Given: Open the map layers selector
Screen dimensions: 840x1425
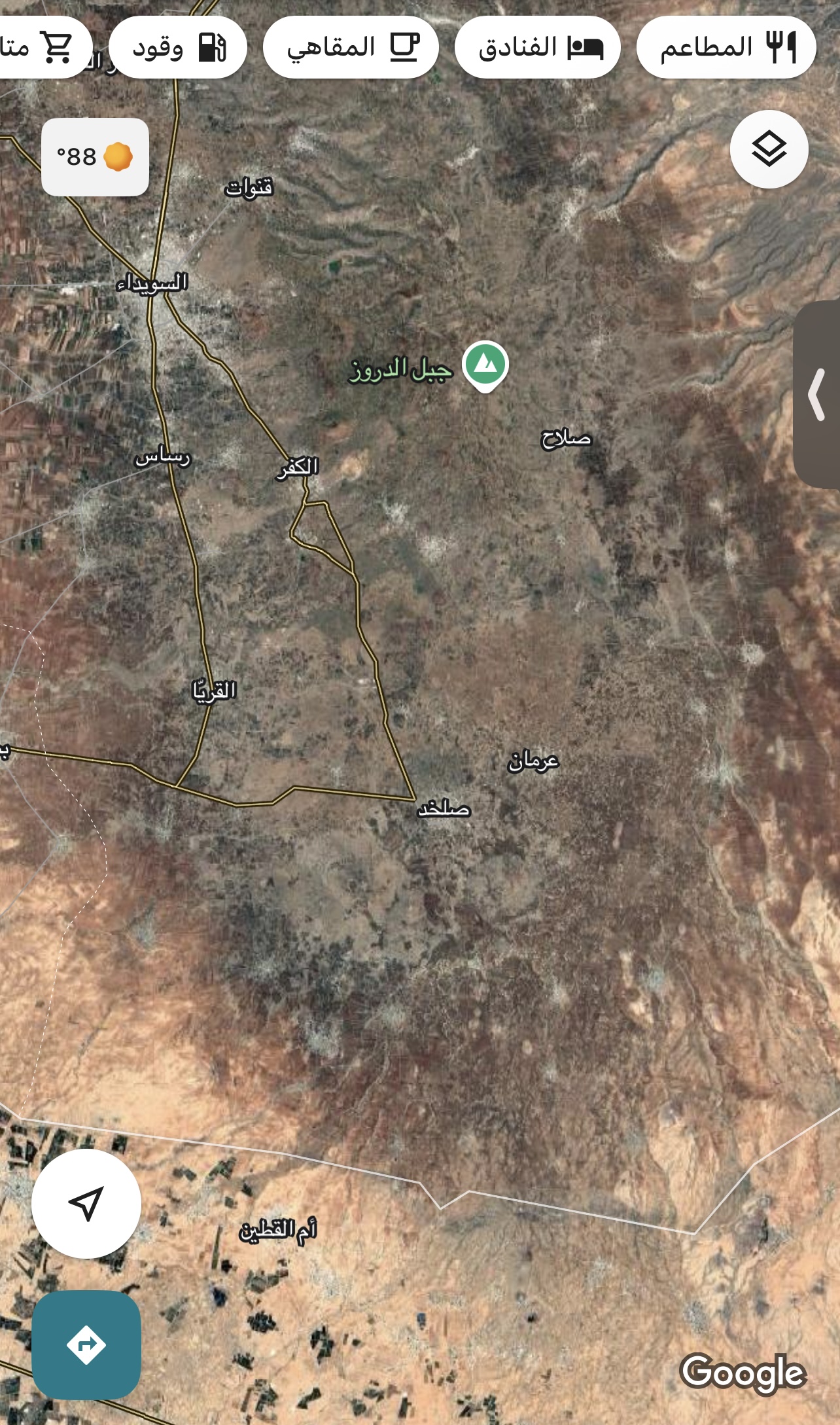Looking at the screenshot, I should (x=769, y=149).
